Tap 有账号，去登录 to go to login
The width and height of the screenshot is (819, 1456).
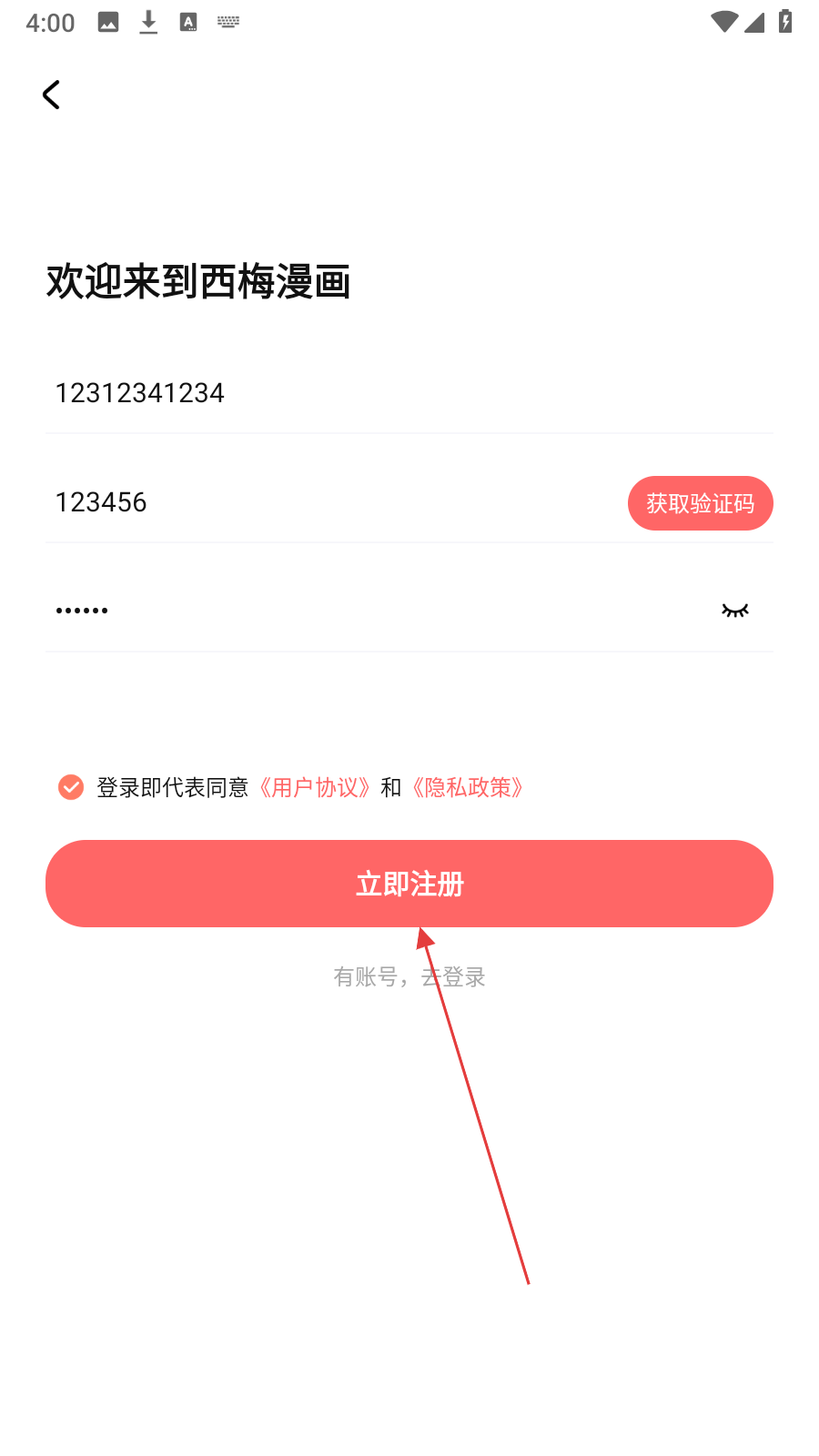[x=409, y=977]
